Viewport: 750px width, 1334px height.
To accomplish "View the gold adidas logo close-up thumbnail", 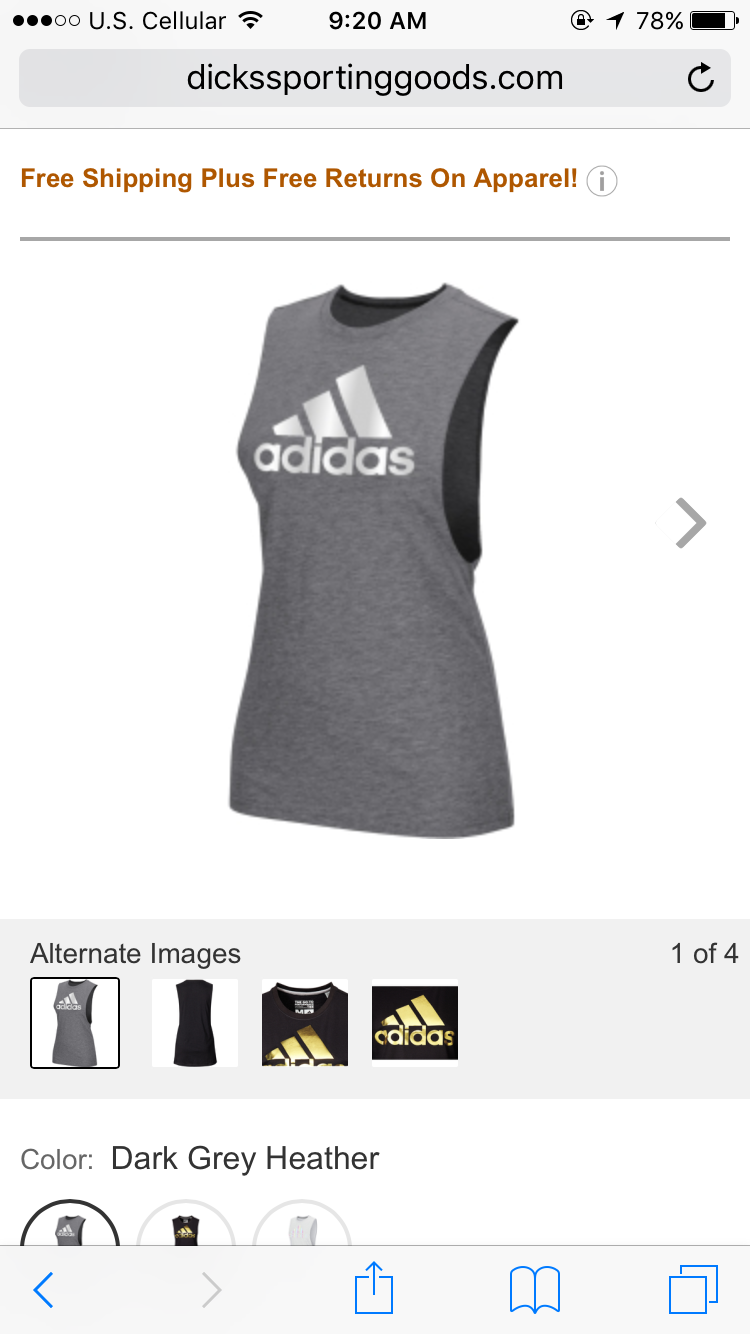I will 415,1022.
